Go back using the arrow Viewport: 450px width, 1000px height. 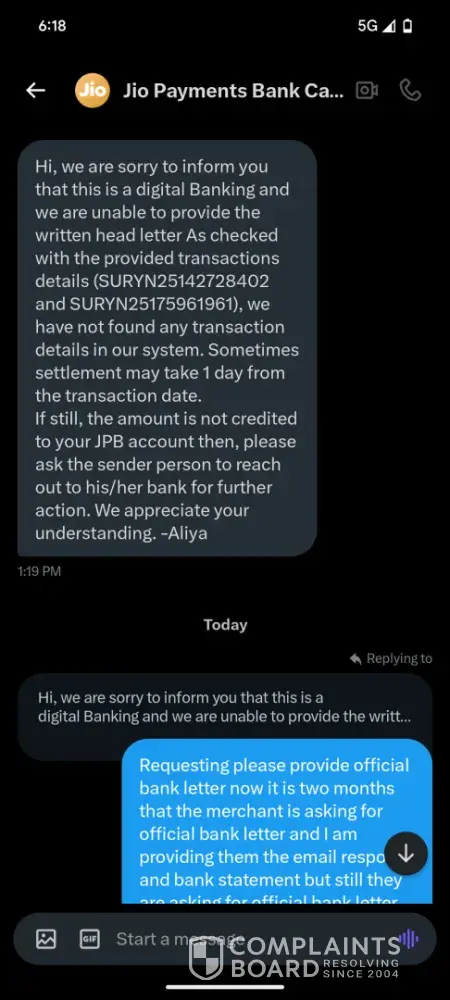coord(36,91)
